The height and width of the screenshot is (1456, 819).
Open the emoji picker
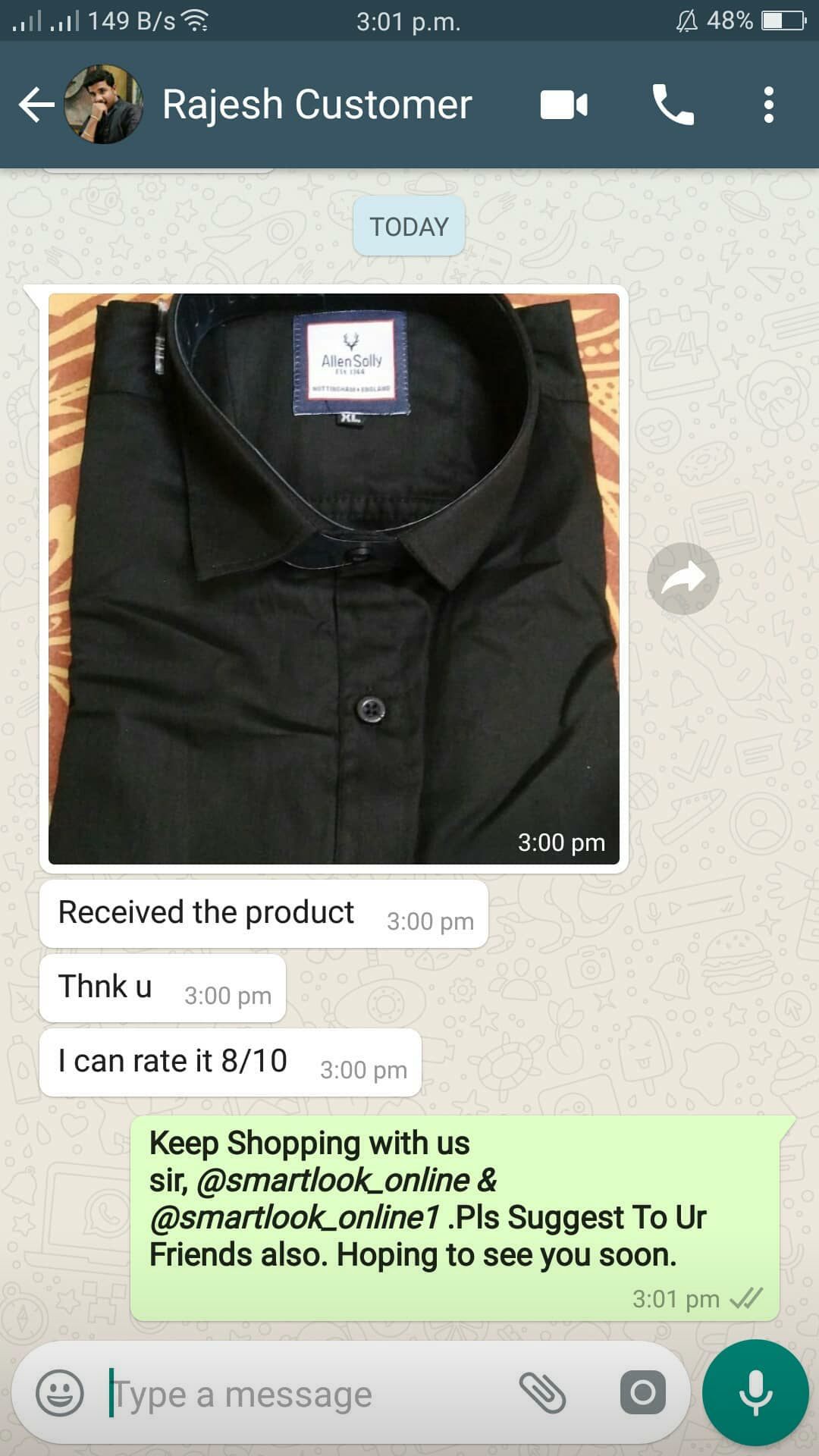click(x=60, y=1393)
